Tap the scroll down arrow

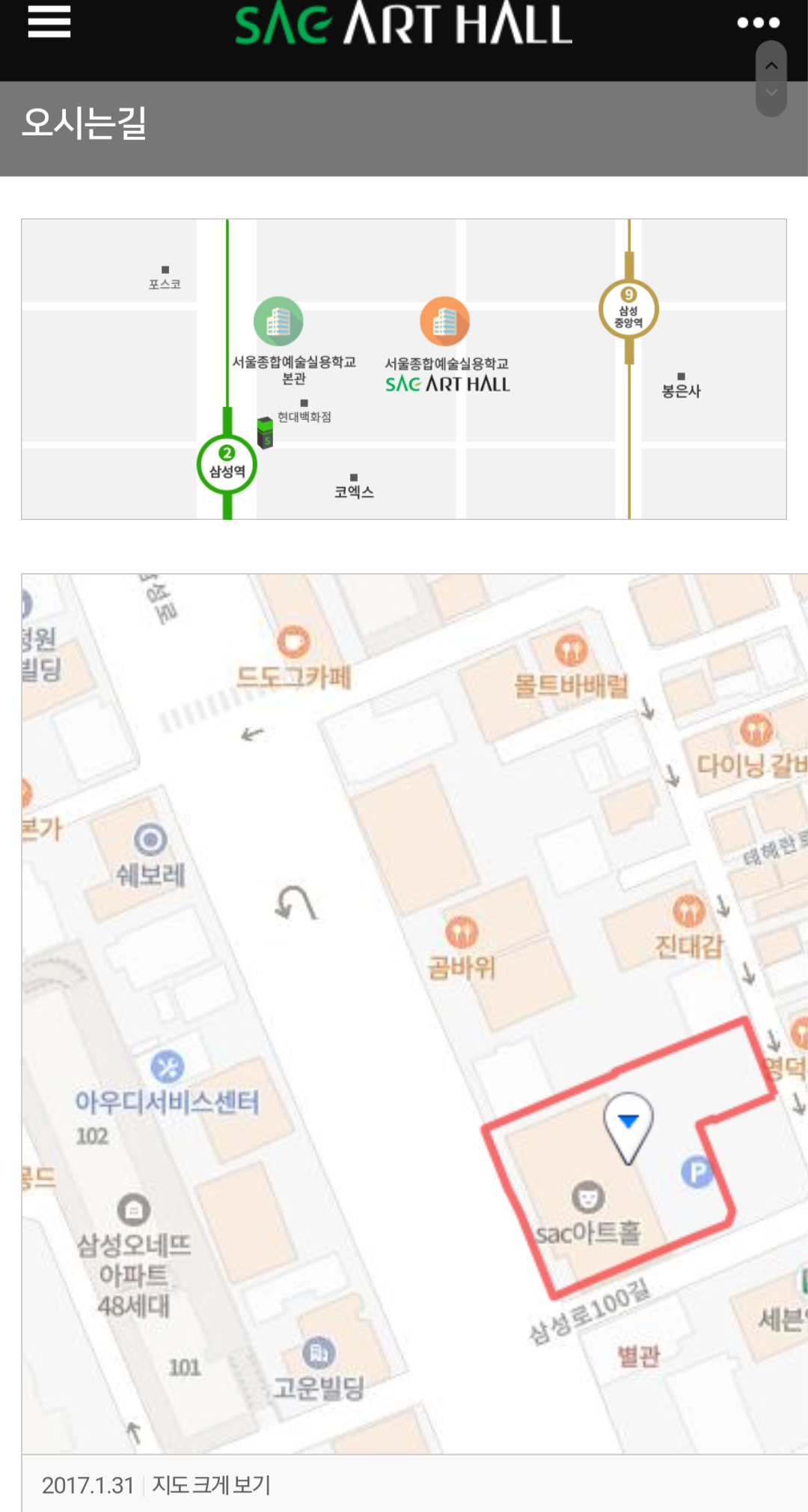[771, 93]
